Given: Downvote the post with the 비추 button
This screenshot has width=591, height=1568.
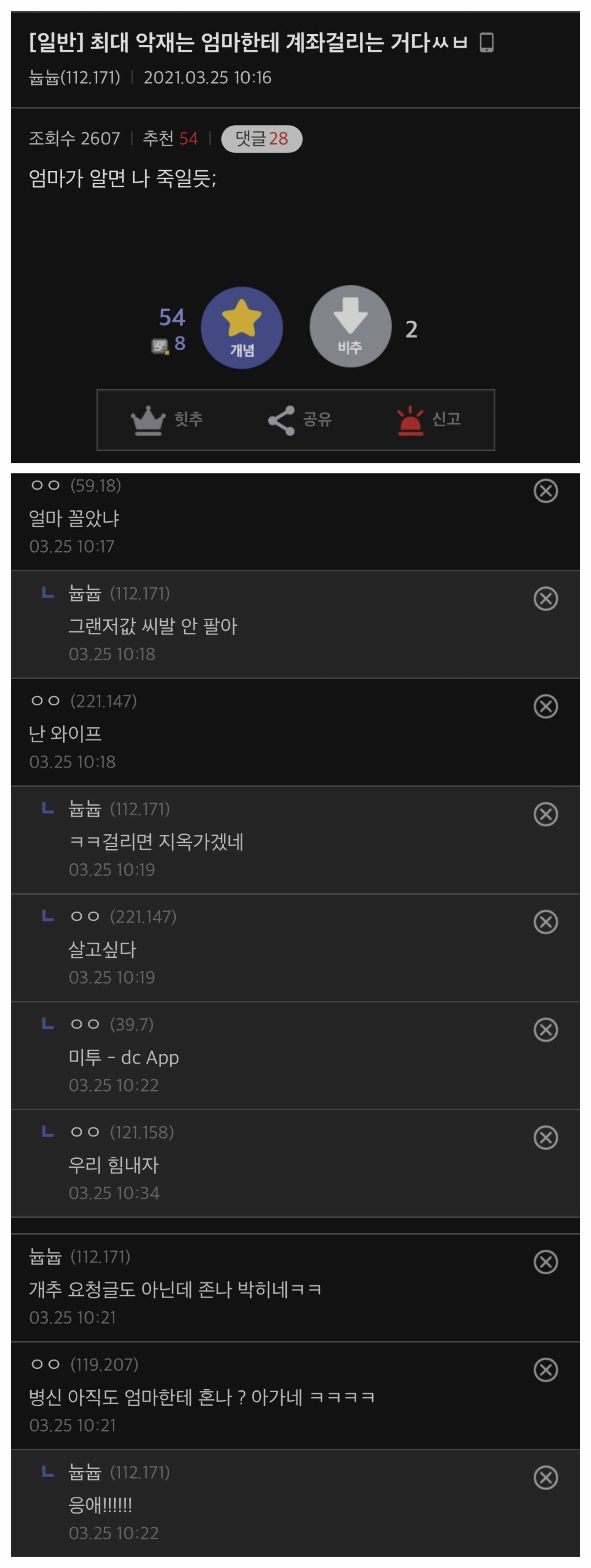Looking at the screenshot, I should click(350, 326).
